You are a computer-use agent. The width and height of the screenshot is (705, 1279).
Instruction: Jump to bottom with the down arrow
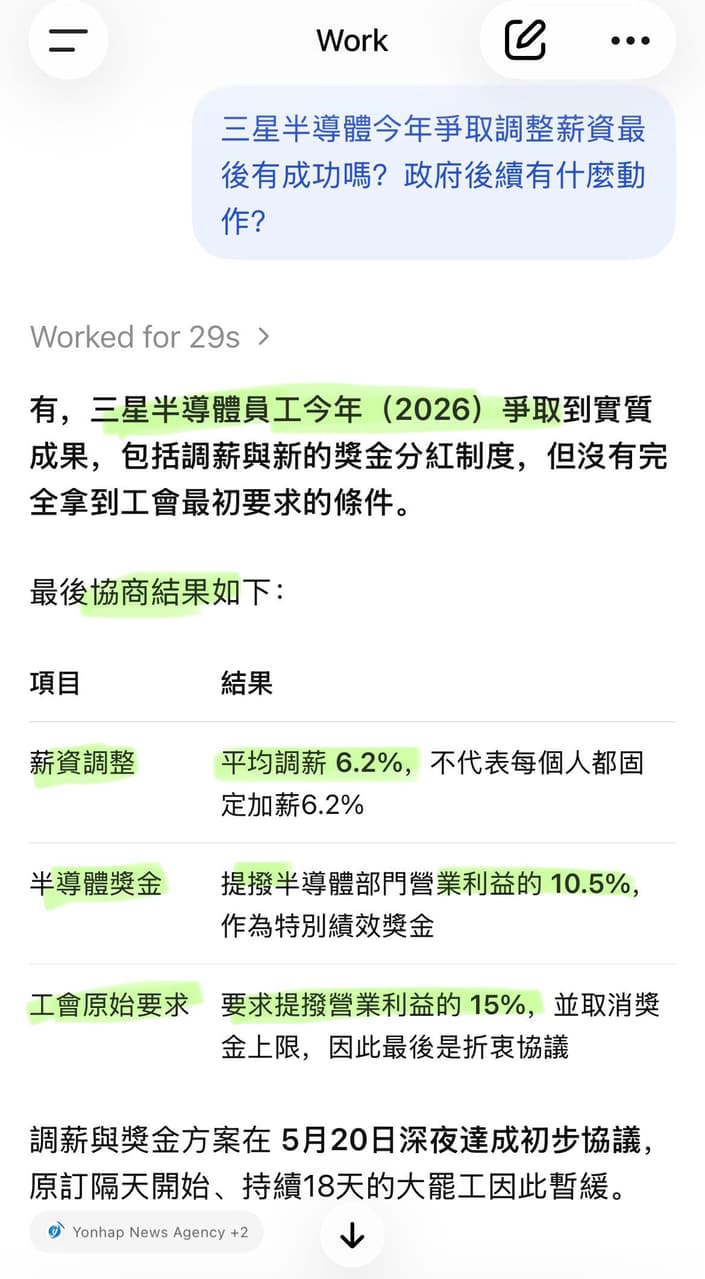[352, 1237]
